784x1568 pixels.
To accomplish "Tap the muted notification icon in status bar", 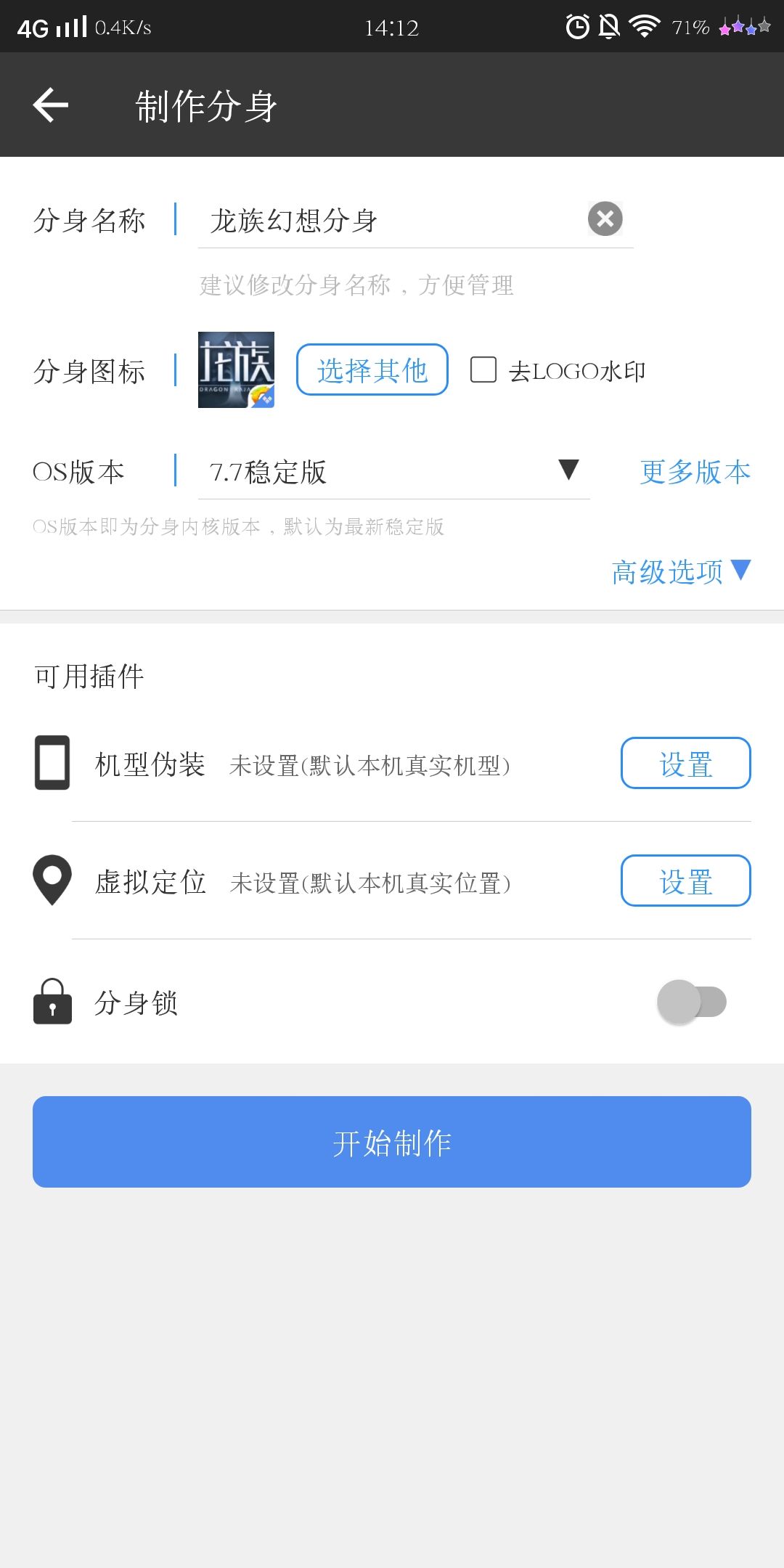I will (x=610, y=26).
